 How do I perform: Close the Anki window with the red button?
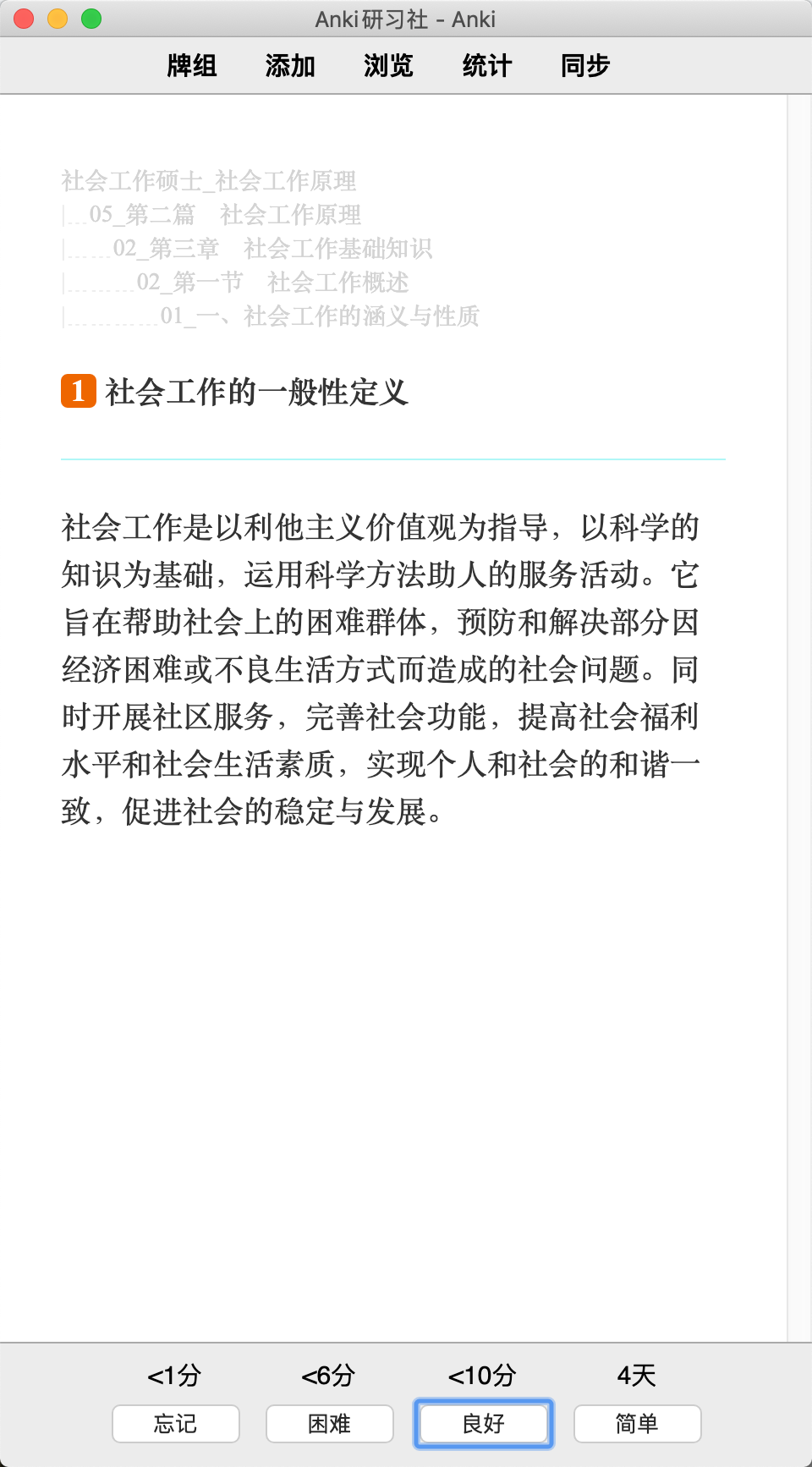pyautogui.click(x=24, y=19)
